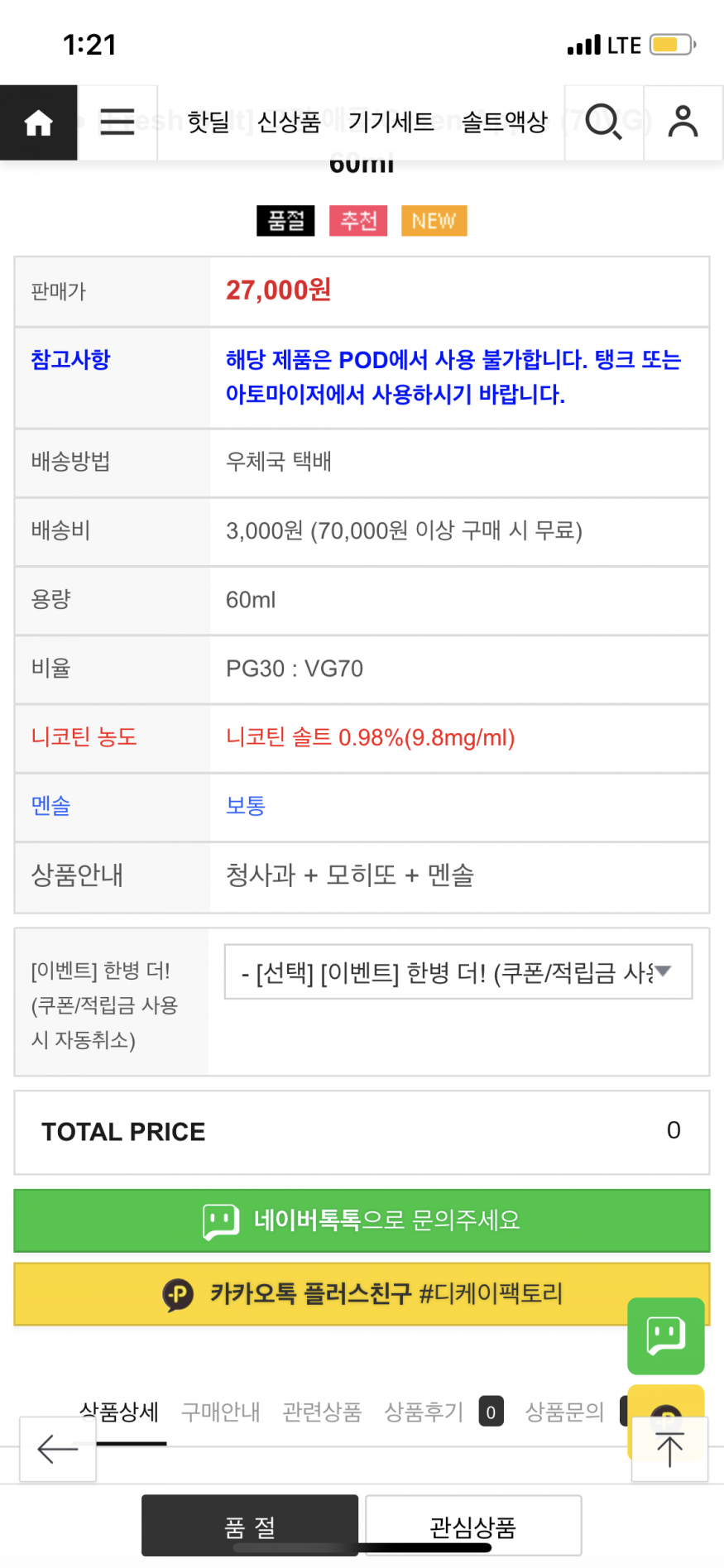
Task: Select the 솔트액상 category
Action: [x=504, y=122]
